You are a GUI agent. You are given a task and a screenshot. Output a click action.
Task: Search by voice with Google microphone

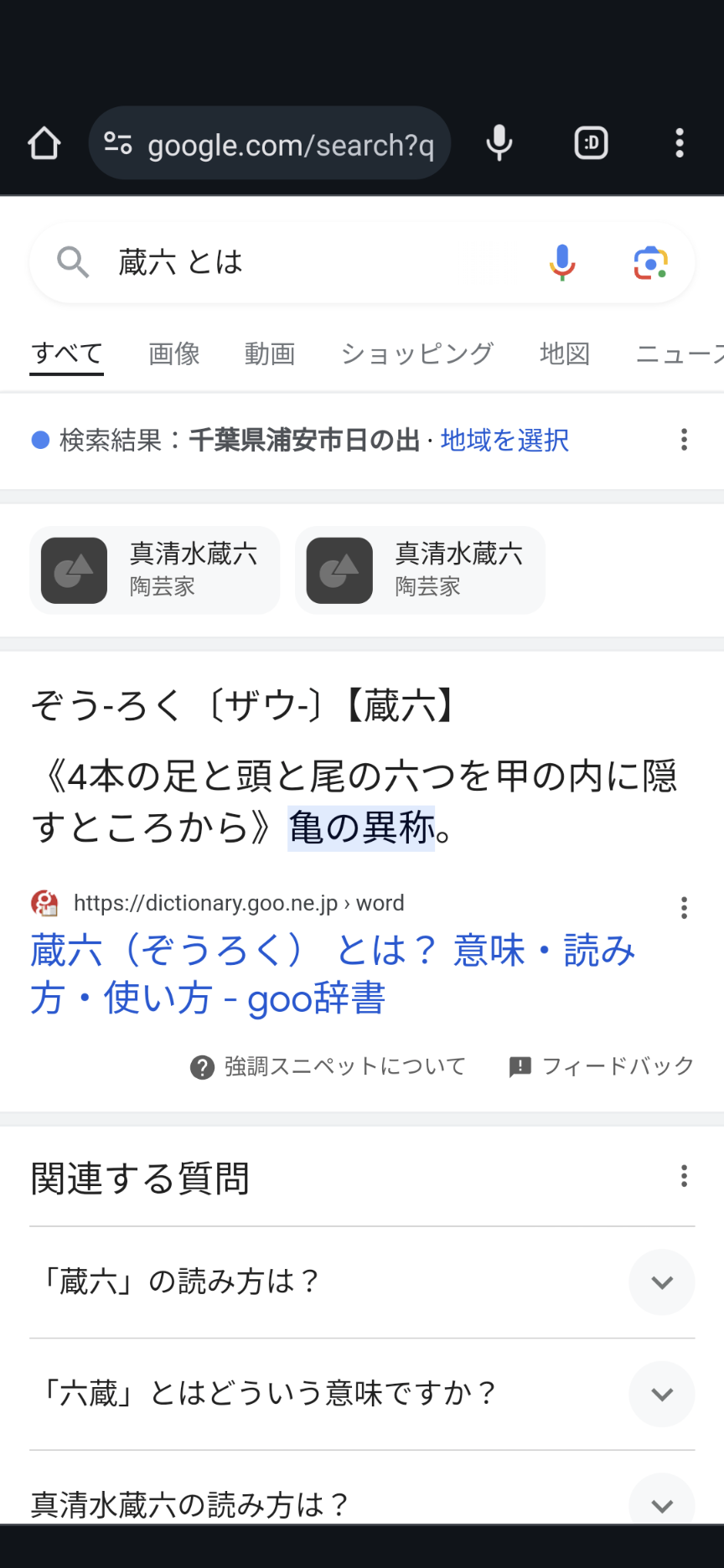click(x=562, y=263)
